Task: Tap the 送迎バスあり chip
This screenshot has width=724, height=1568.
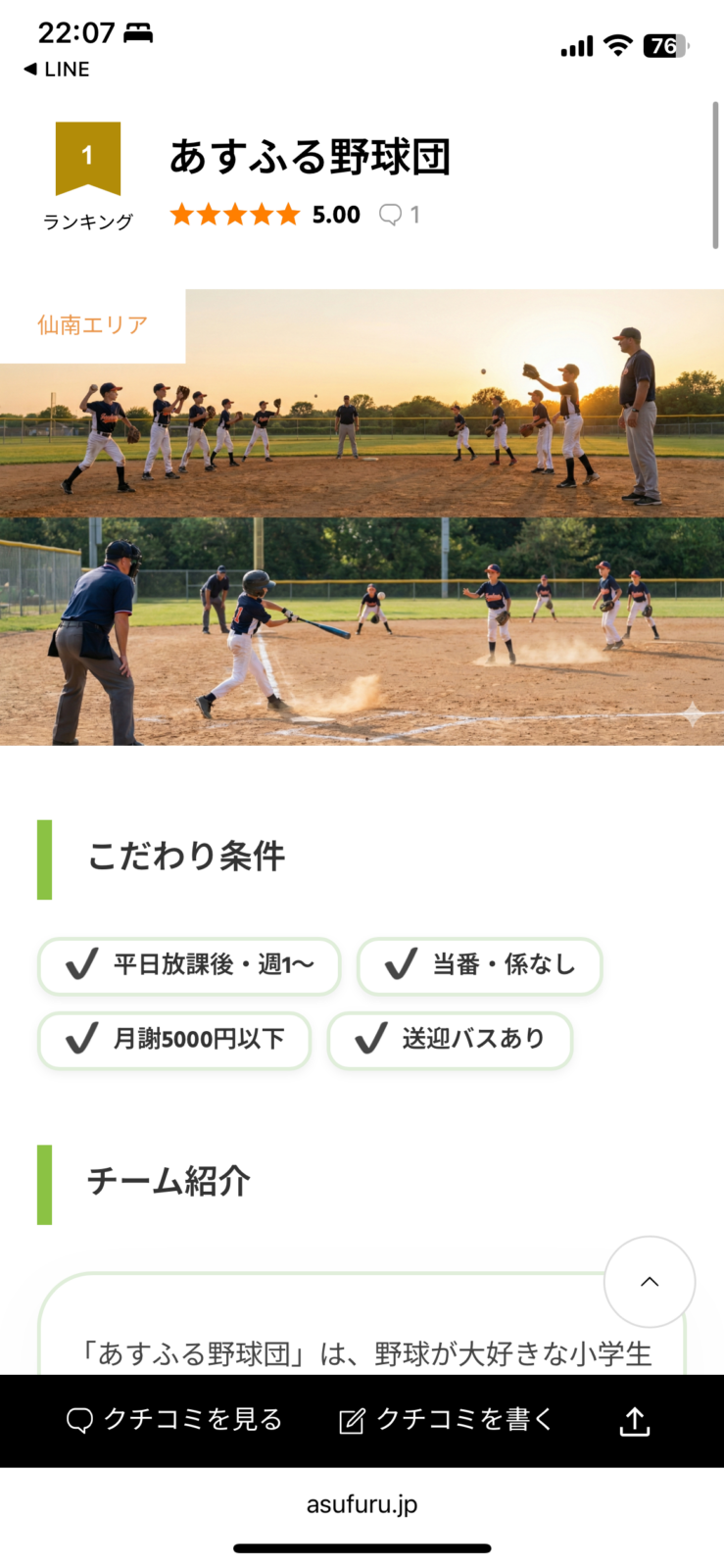Action: coord(450,1039)
